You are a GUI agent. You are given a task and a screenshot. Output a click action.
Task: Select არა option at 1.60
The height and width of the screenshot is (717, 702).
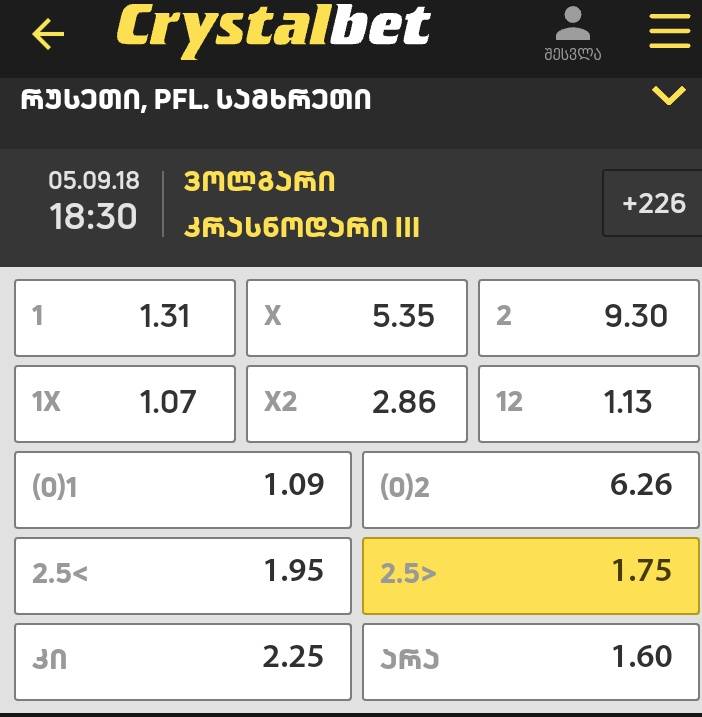click(x=530, y=661)
